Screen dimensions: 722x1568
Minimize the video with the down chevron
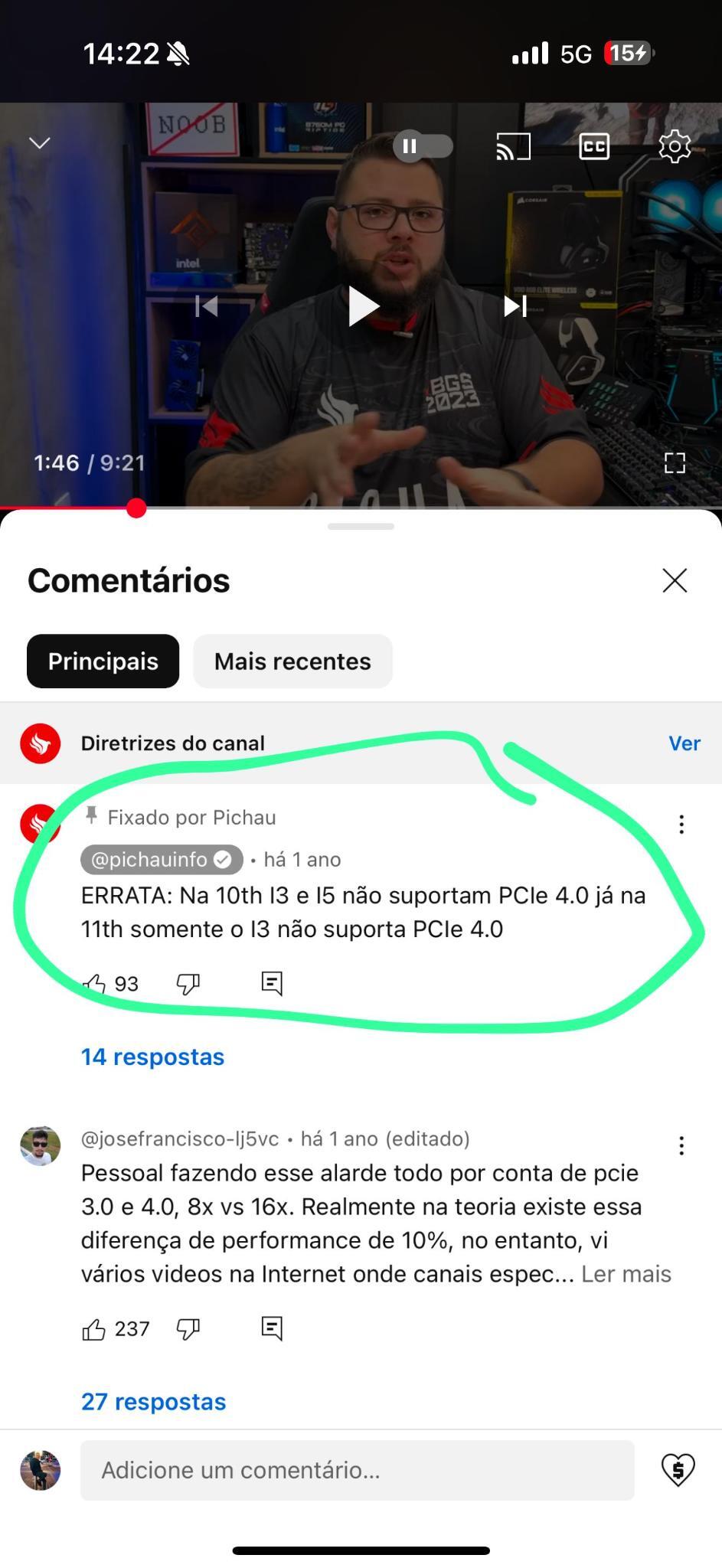pyautogui.click(x=40, y=143)
